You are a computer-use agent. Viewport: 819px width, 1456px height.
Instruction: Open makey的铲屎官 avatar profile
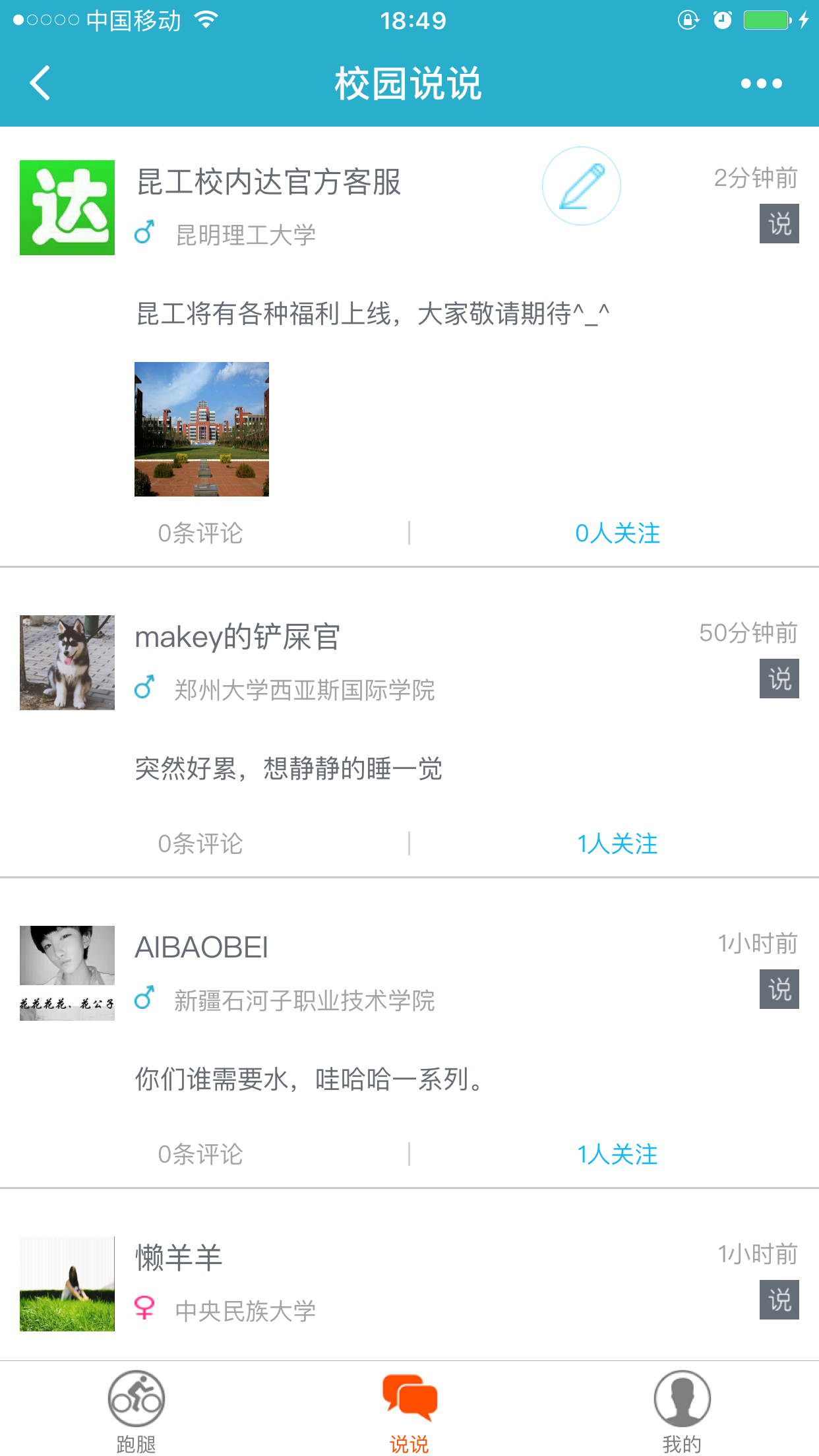(67, 663)
